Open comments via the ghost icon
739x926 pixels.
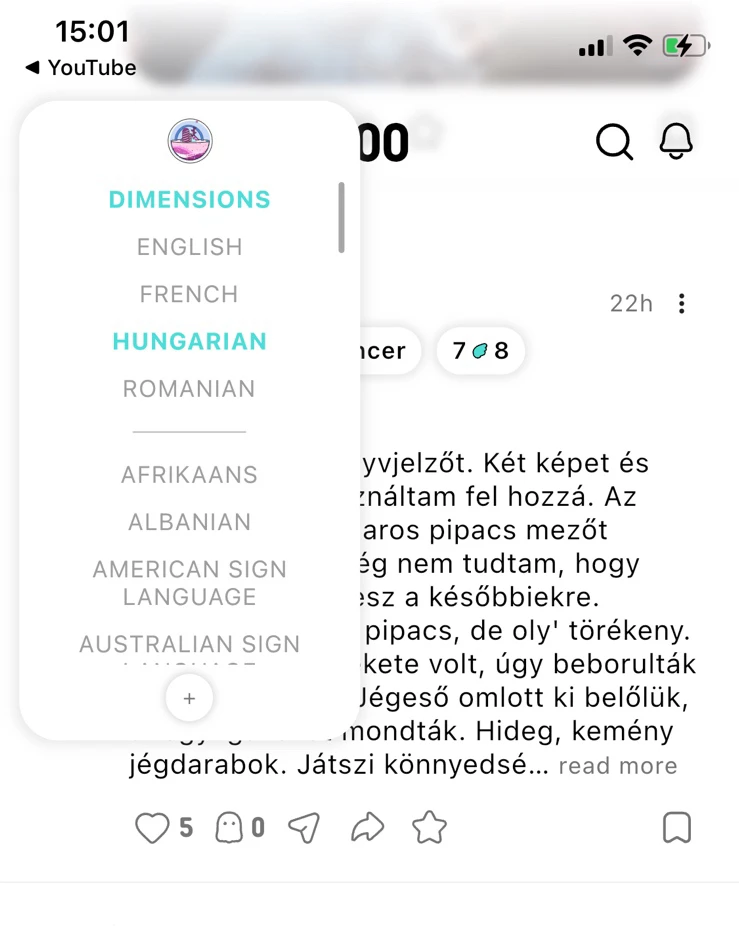tap(230, 828)
